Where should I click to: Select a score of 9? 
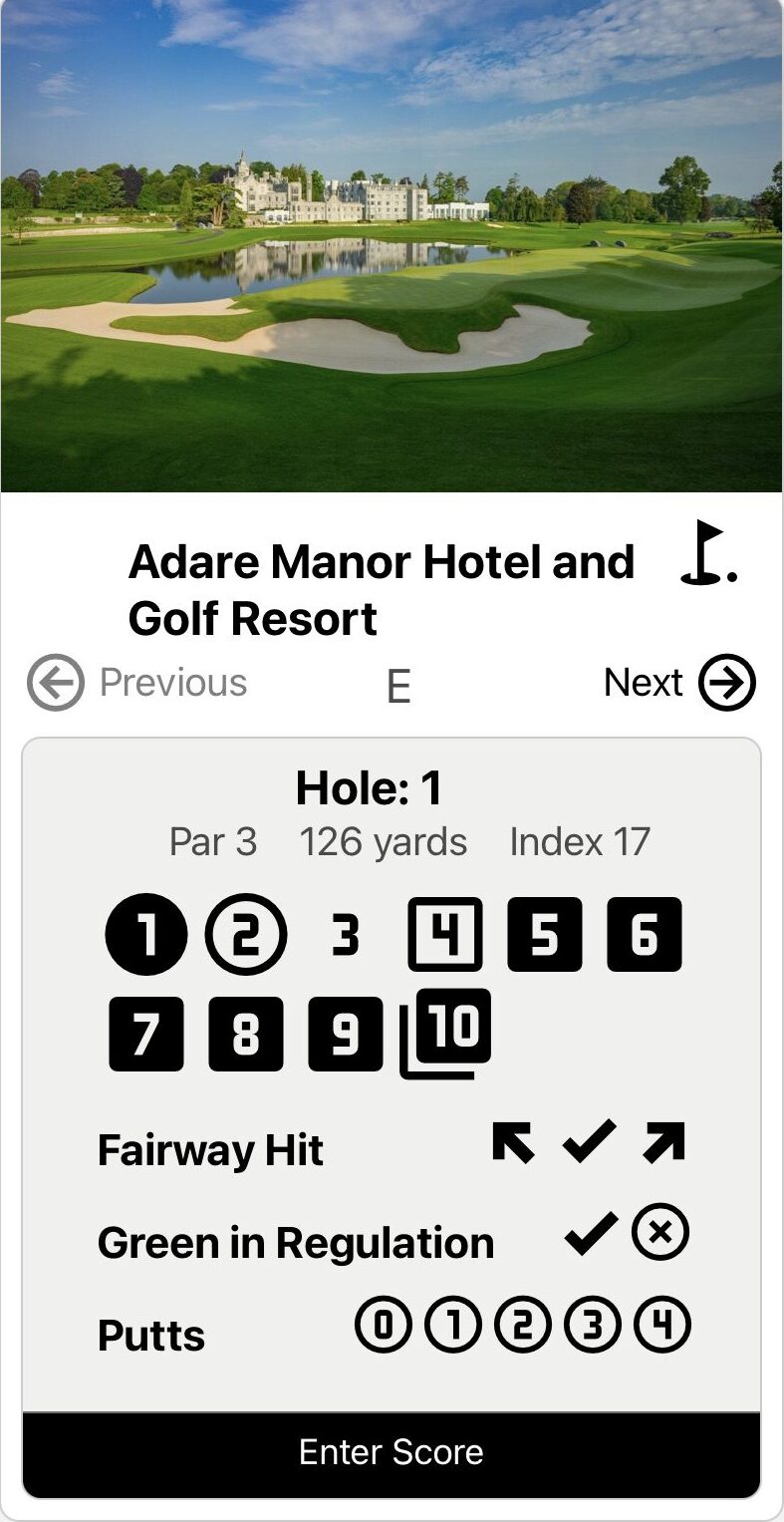(345, 1034)
